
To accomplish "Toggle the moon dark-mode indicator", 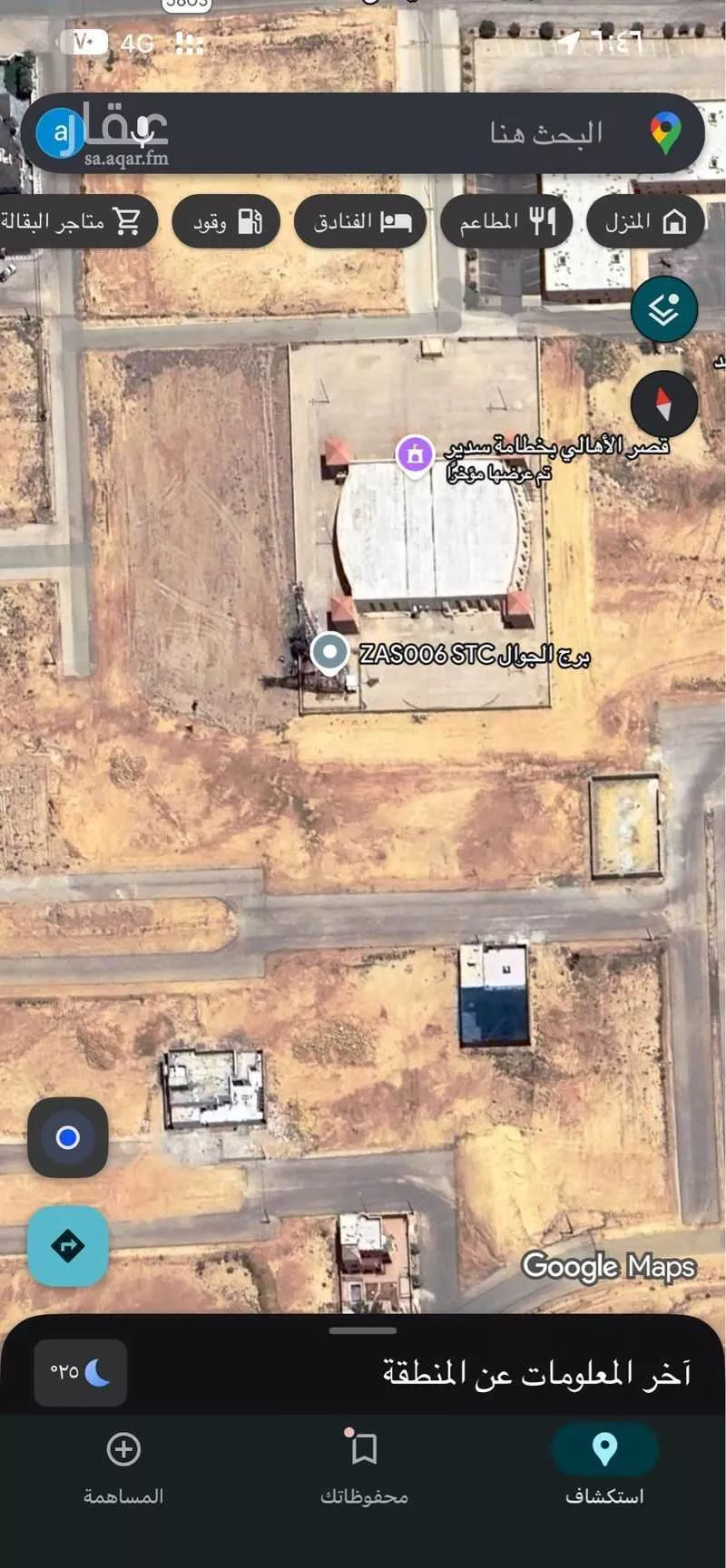I will 80,1372.
